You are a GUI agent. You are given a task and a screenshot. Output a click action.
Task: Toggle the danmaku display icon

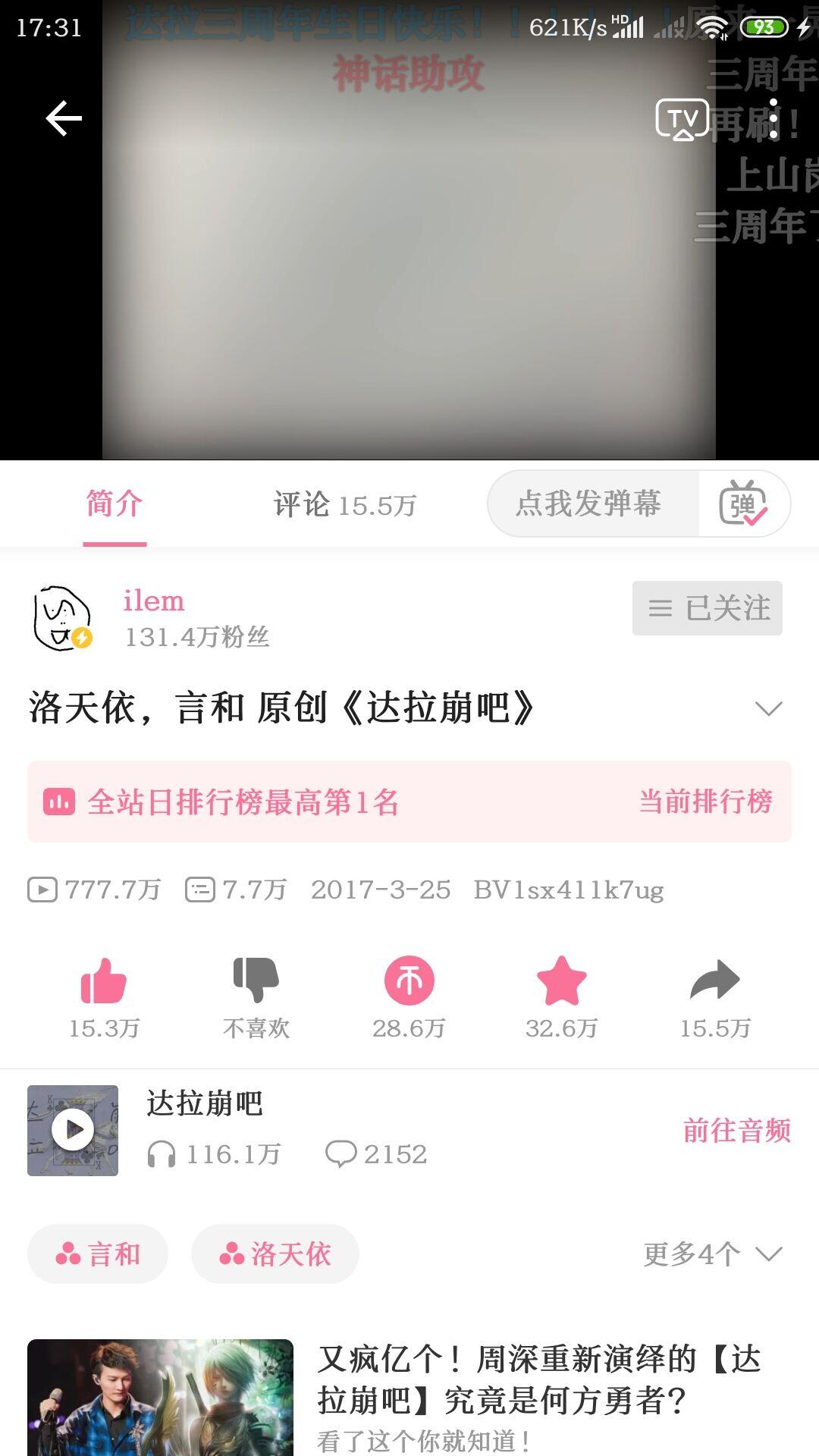pyautogui.click(x=743, y=504)
